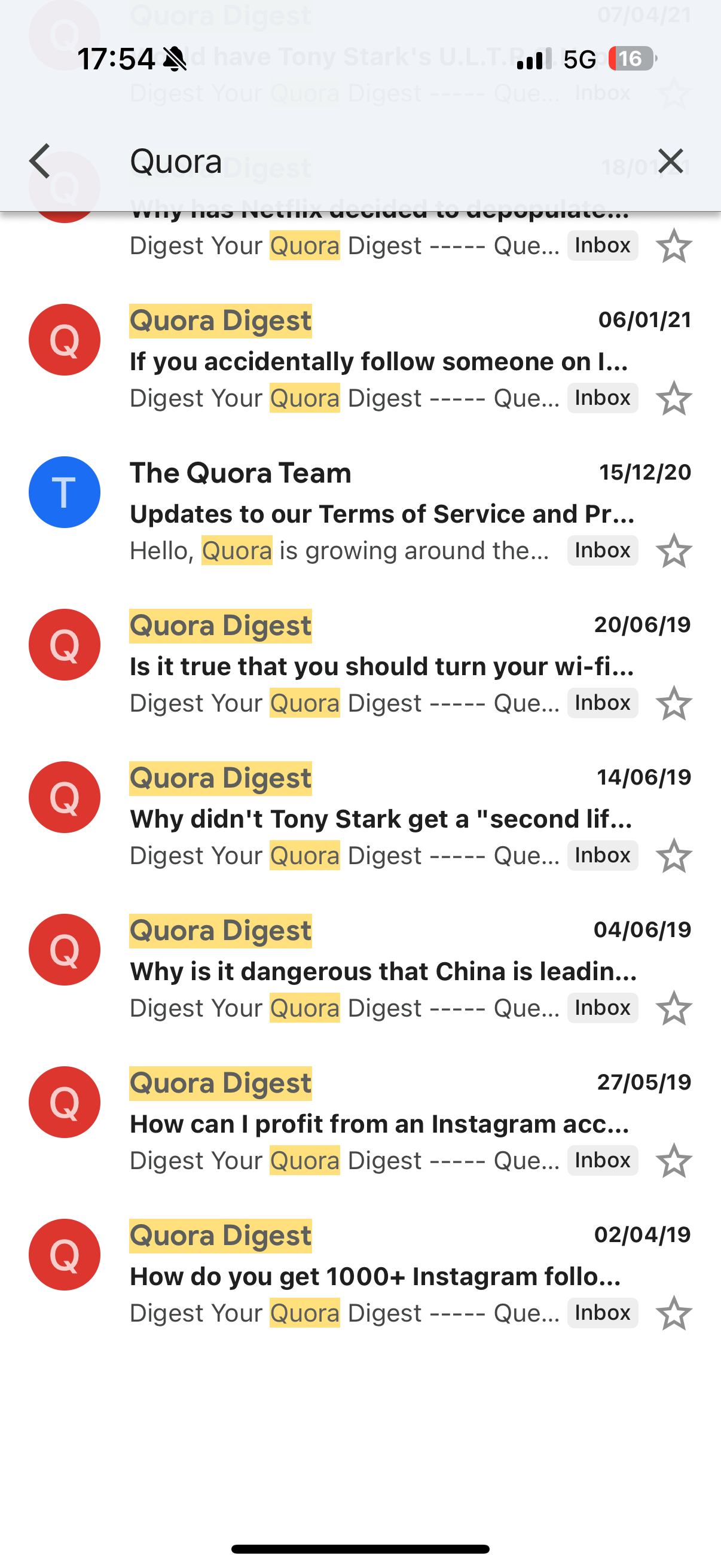Open The Quora Team Terms of Service email
Viewport: 721px width, 1568px height.
pyautogui.click(x=377, y=513)
